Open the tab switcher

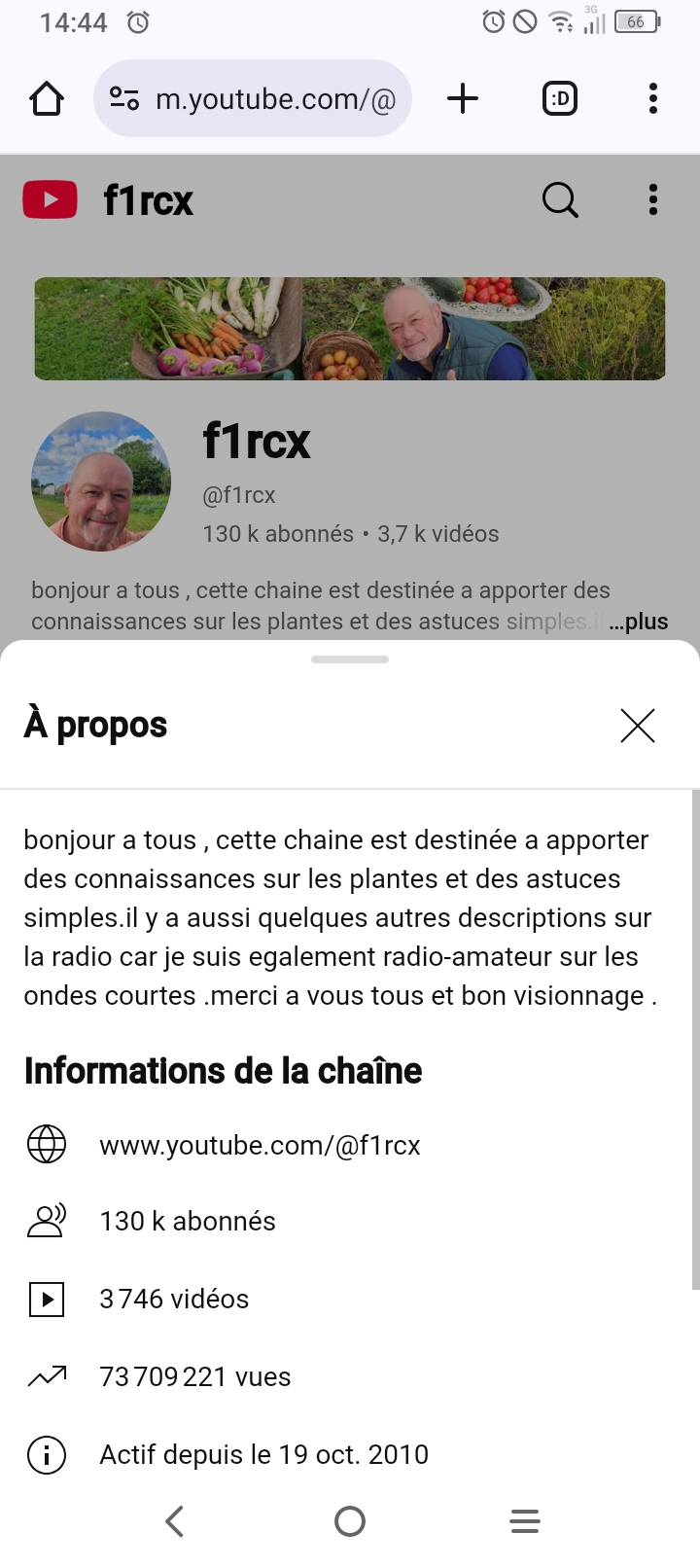tap(559, 98)
